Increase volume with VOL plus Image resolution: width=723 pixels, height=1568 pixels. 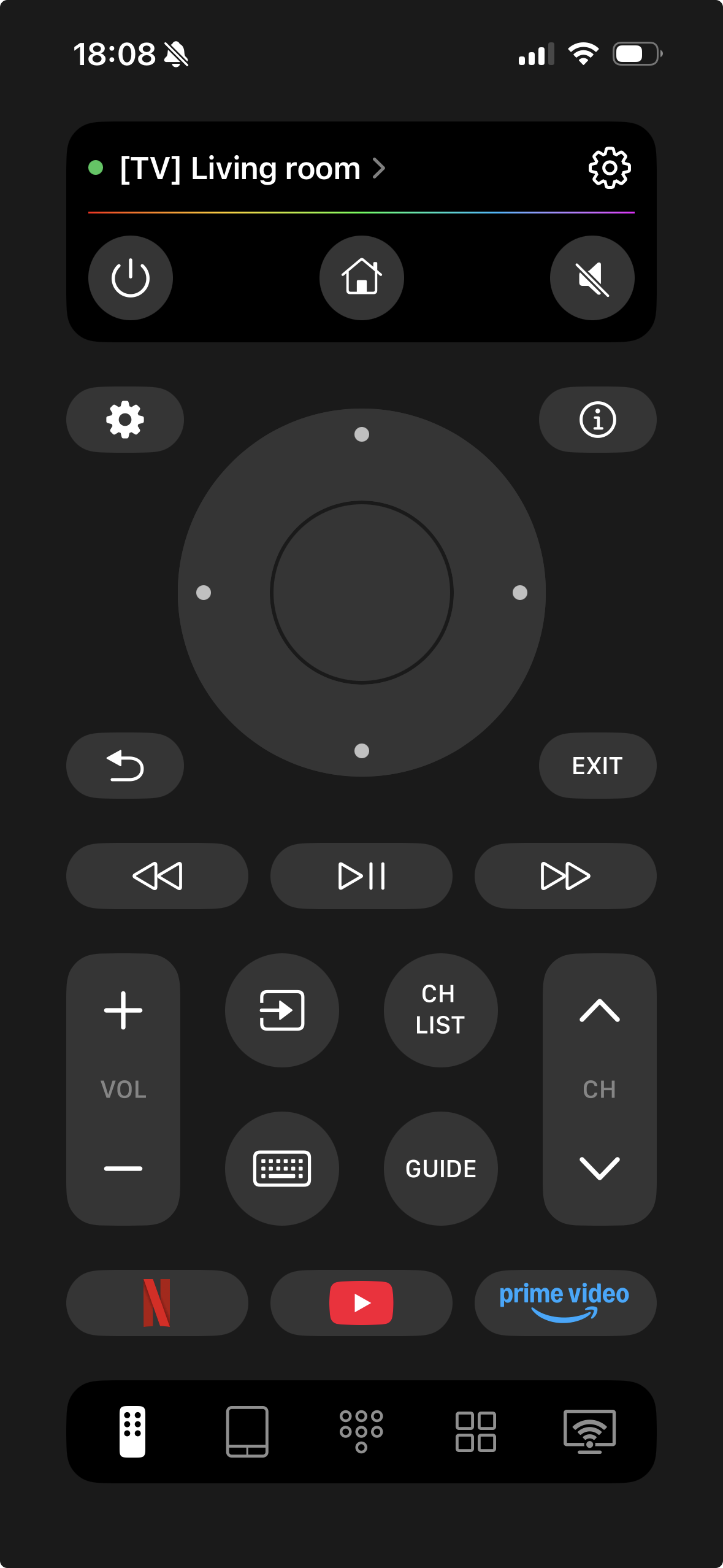pos(123,1010)
